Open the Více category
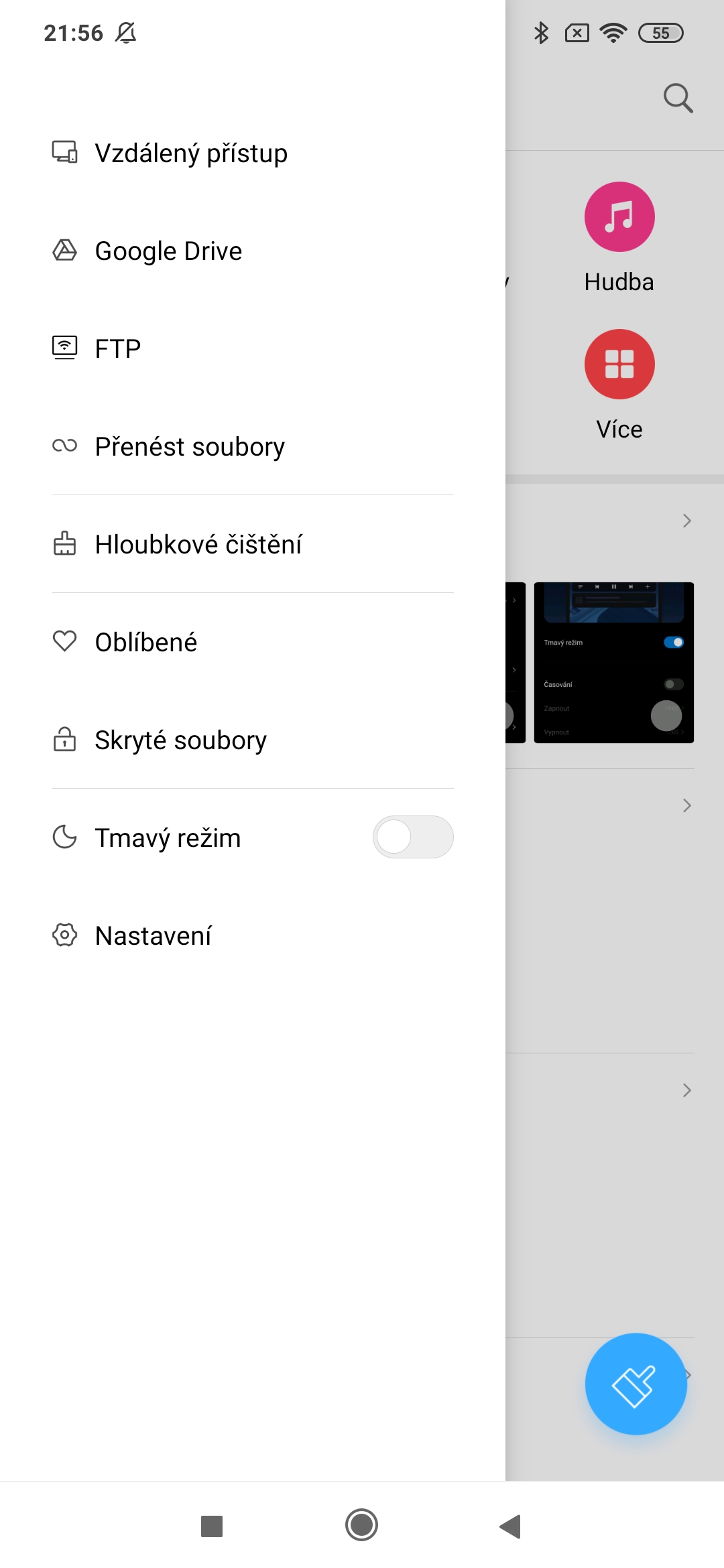The width and height of the screenshot is (724, 1568). click(x=619, y=385)
